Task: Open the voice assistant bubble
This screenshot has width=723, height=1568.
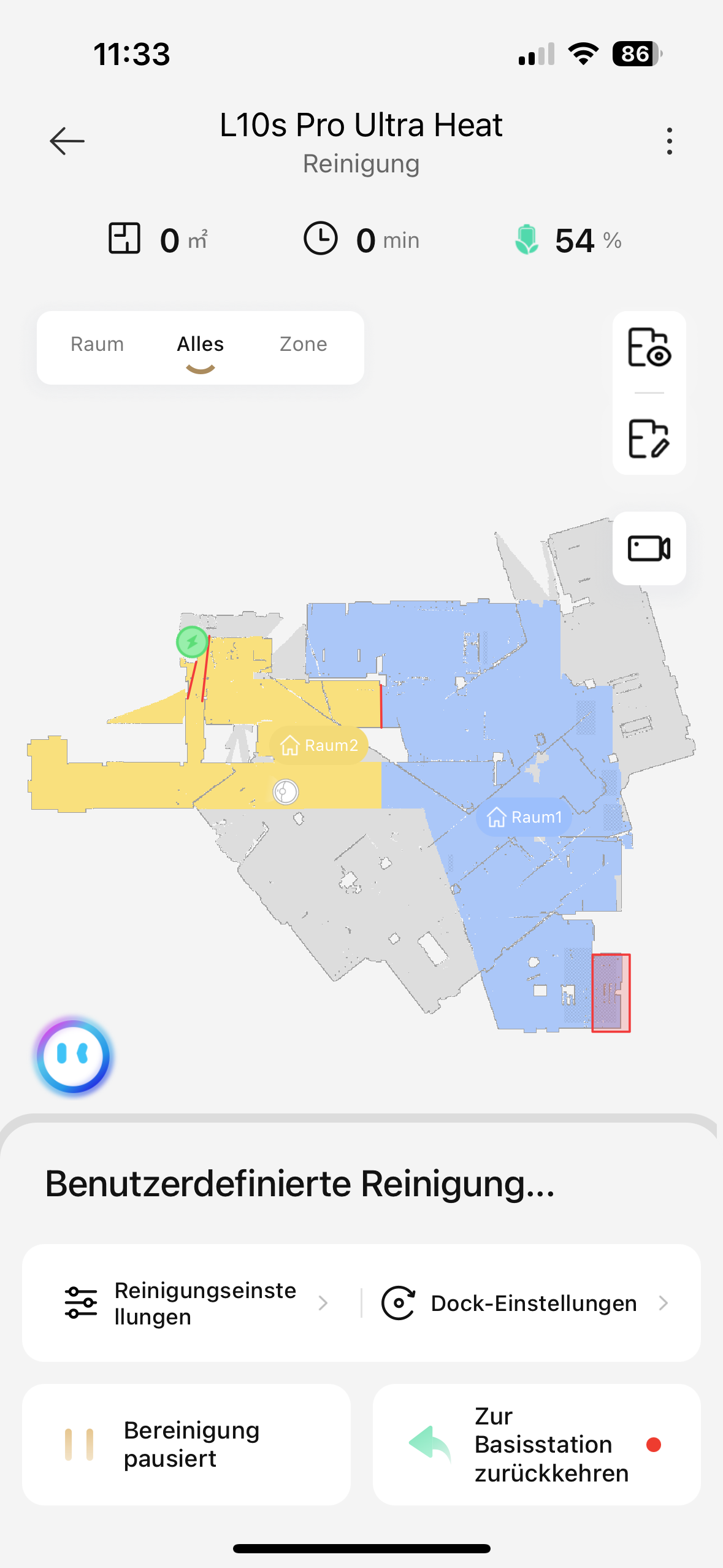Action: click(x=74, y=1056)
